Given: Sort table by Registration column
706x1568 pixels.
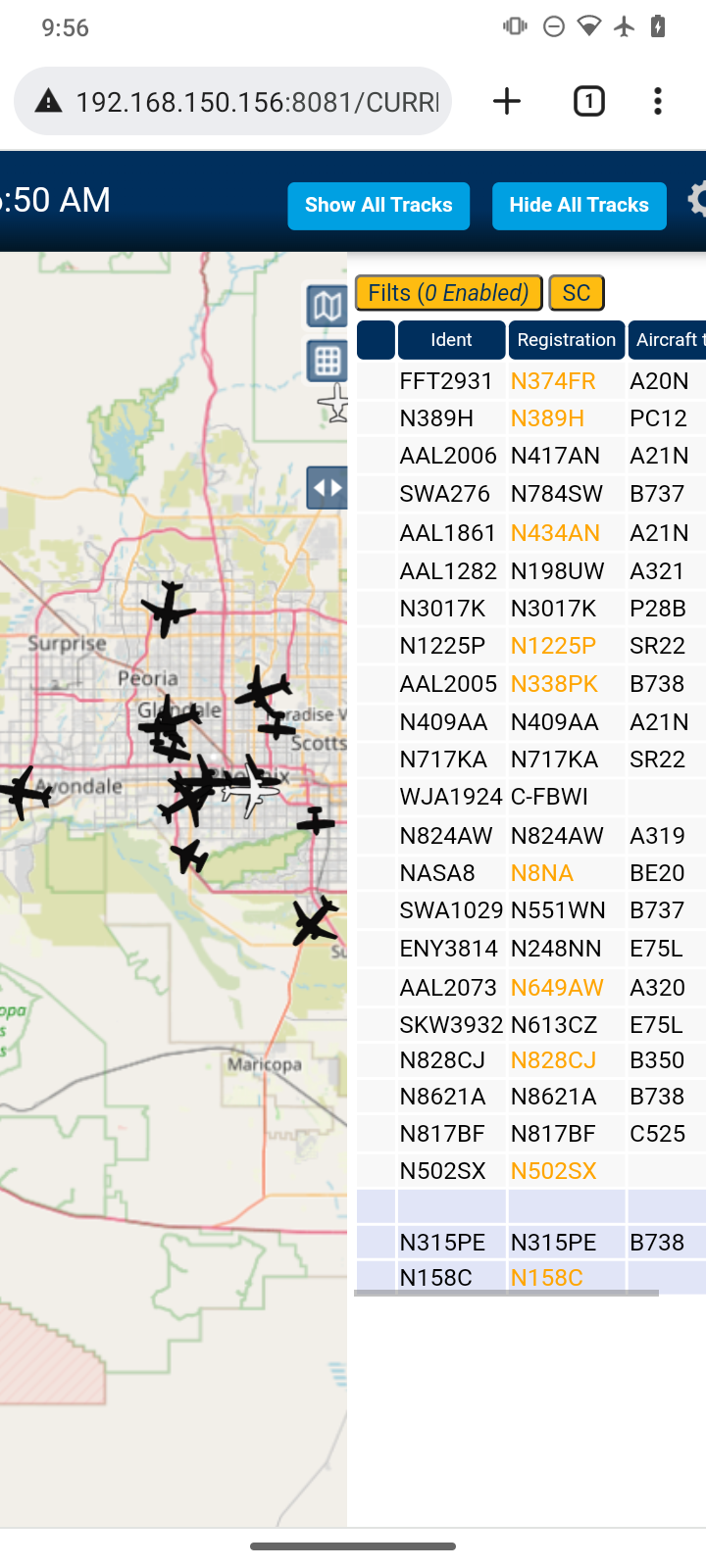Looking at the screenshot, I should [567, 340].
